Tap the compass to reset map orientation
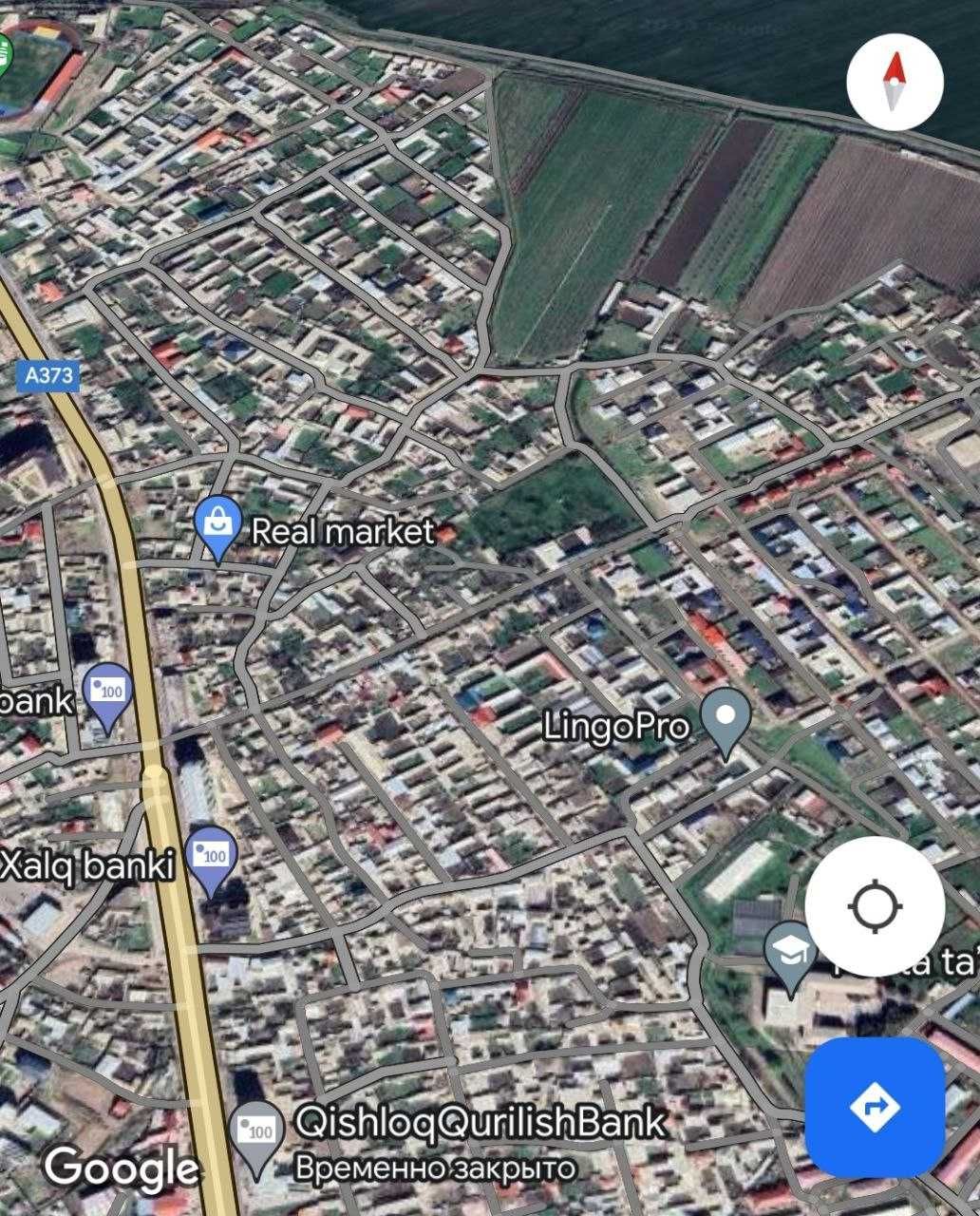Viewport: 980px width, 1216px height. point(895,82)
